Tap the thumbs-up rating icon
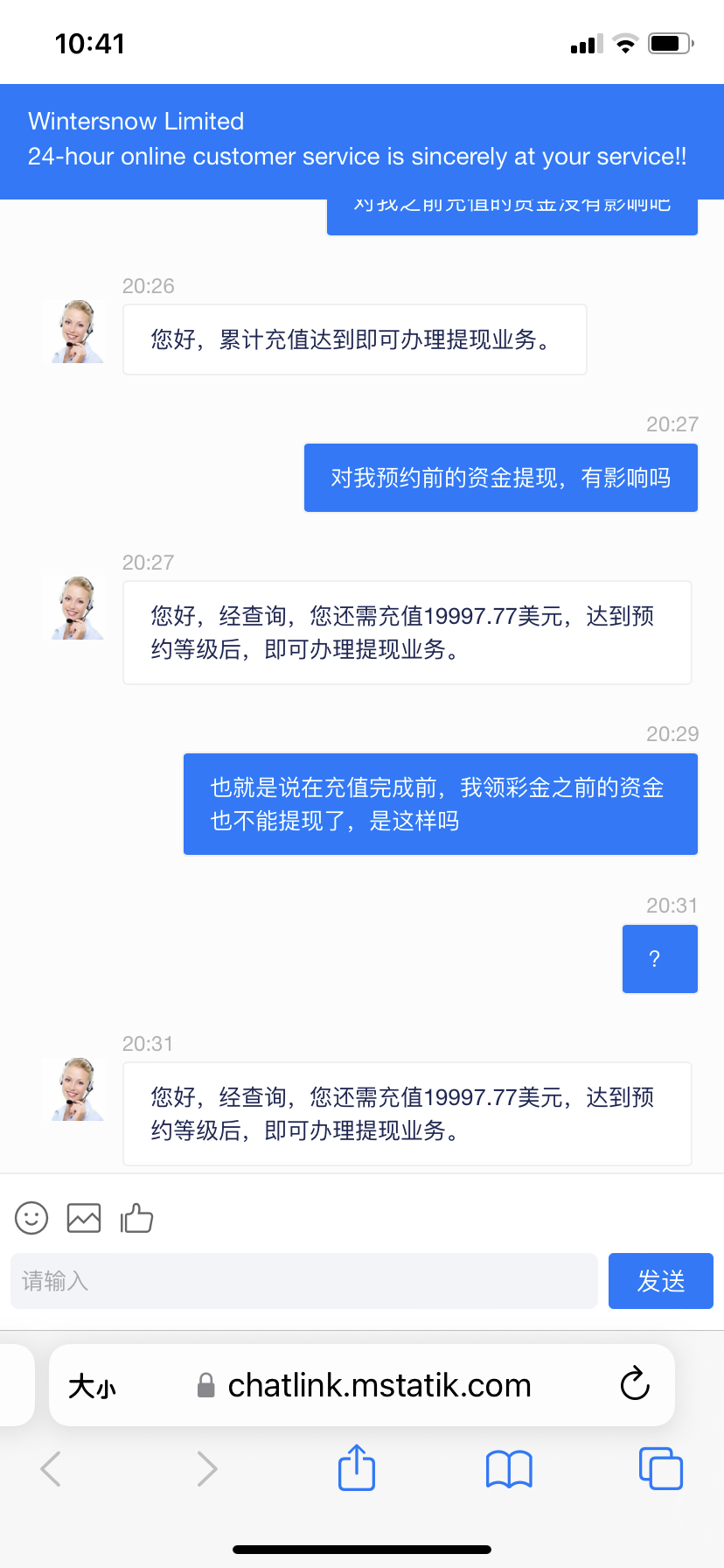 coord(136,1217)
